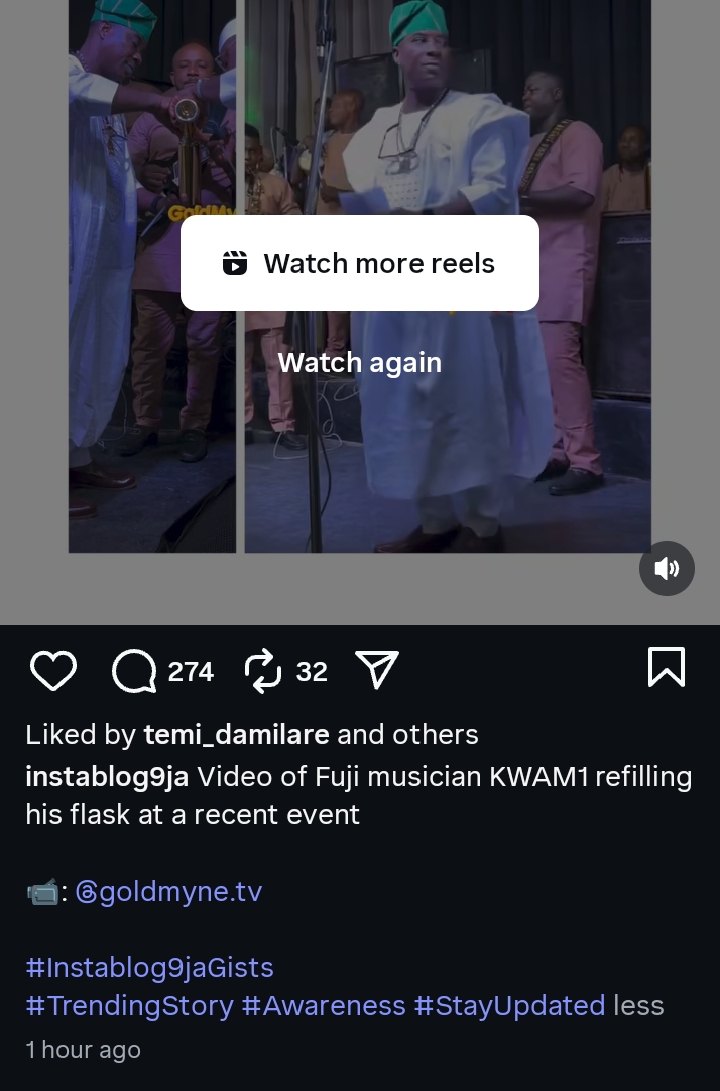Image resolution: width=720 pixels, height=1091 pixels.
Task: Bookmark this post
Action: click(666, 668)
